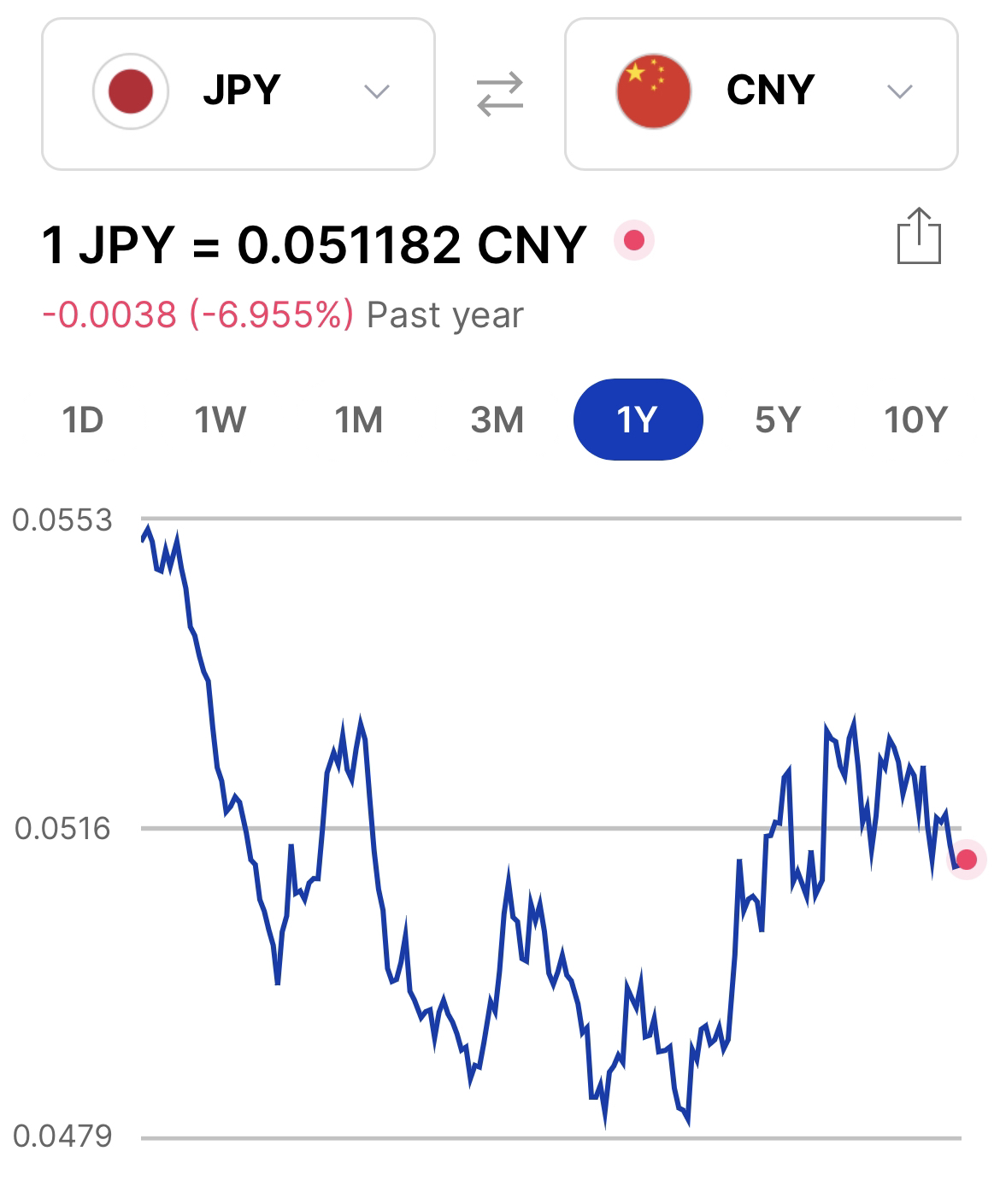This screenshot has width=1000, height=1204.
Task: Open the JPY source currency dropdown
Action: [238, 94]
